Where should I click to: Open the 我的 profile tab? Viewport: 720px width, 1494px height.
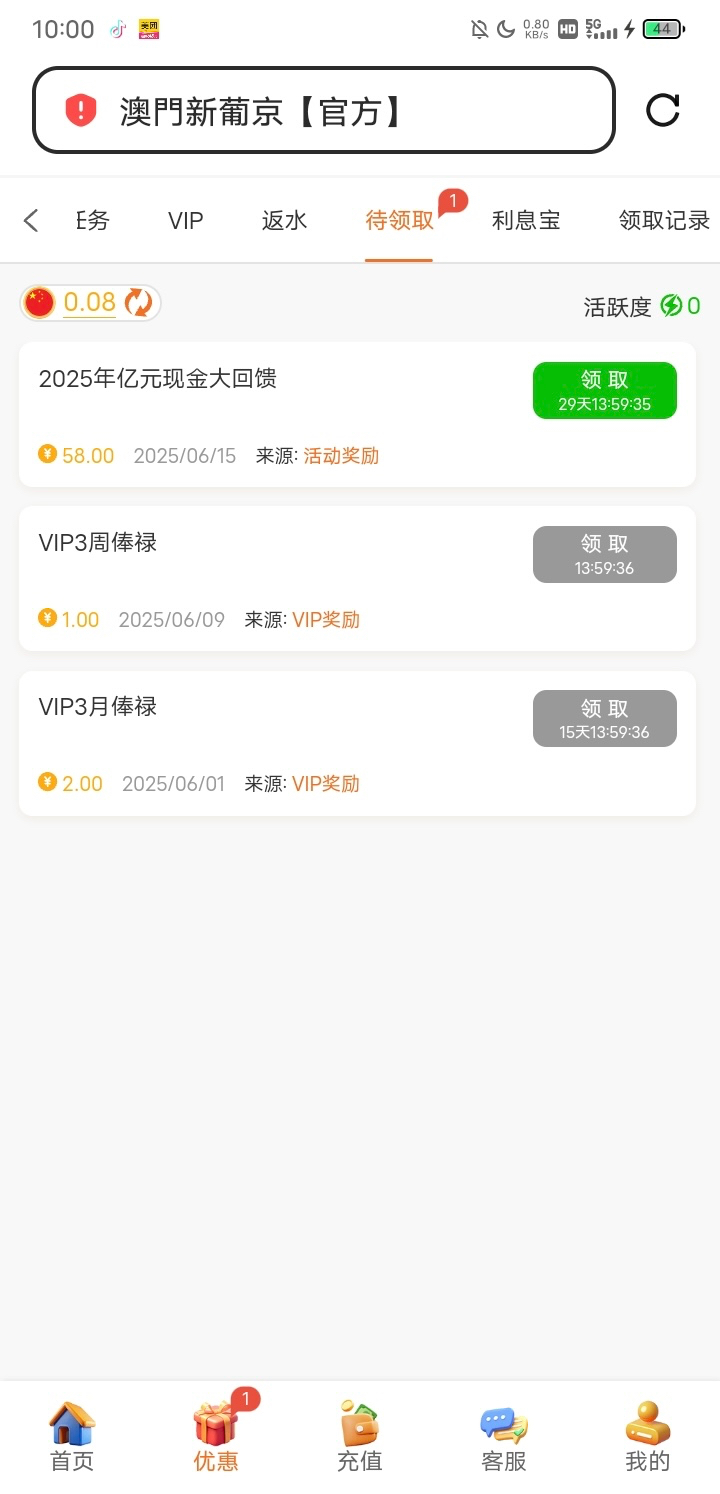click(x=647, y=1437)
